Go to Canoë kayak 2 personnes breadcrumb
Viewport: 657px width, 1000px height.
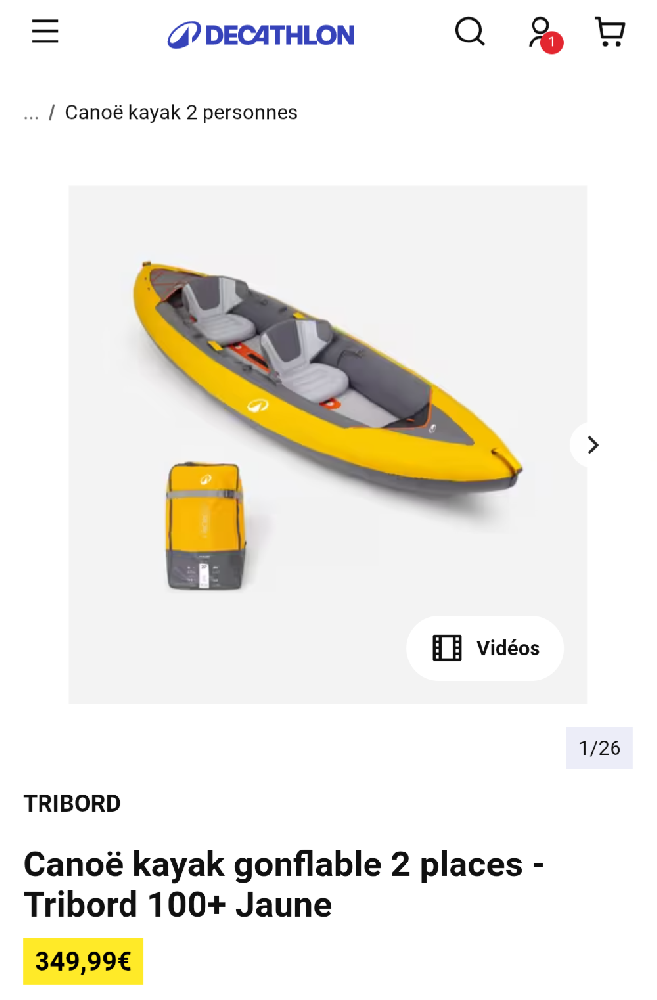[181, 113]
